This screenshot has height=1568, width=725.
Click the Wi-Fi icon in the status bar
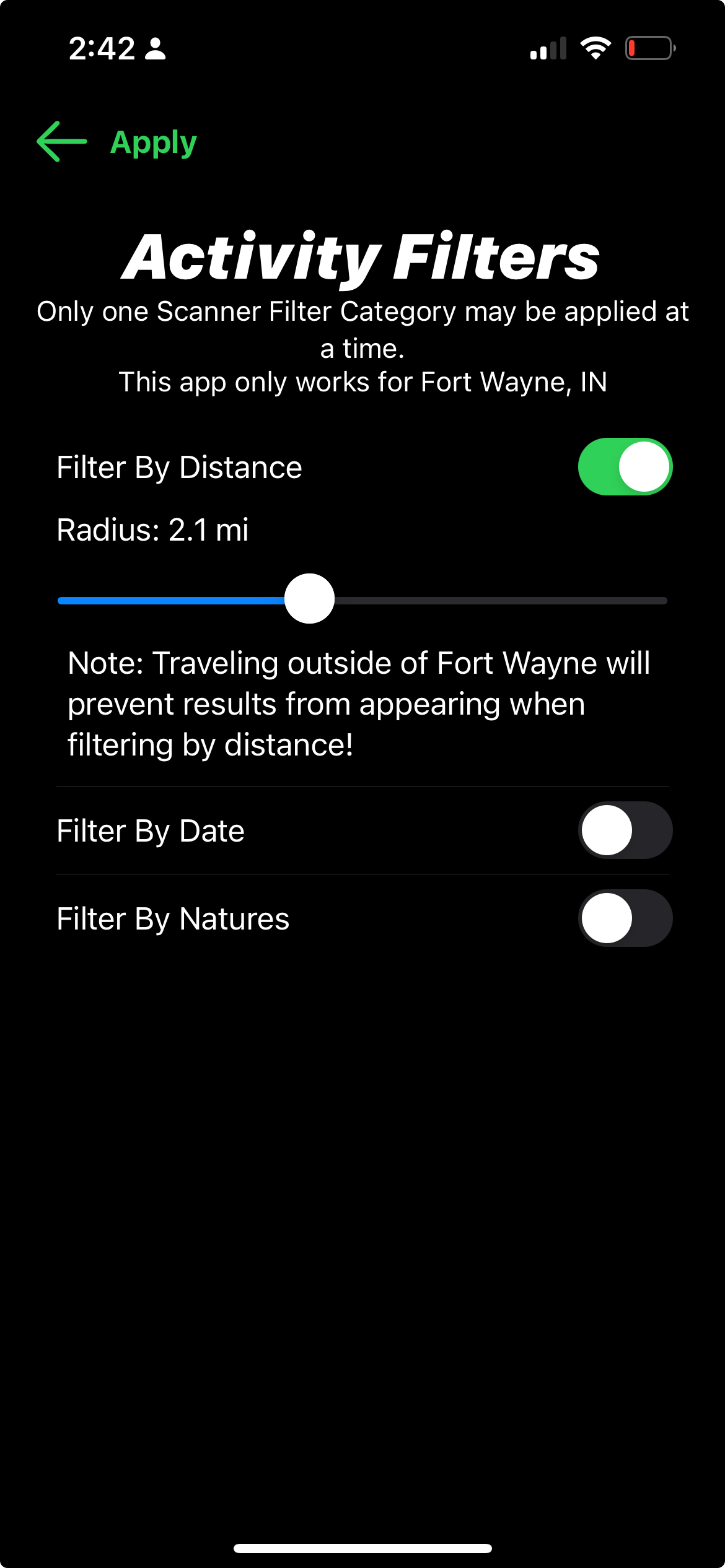[594, 46]
